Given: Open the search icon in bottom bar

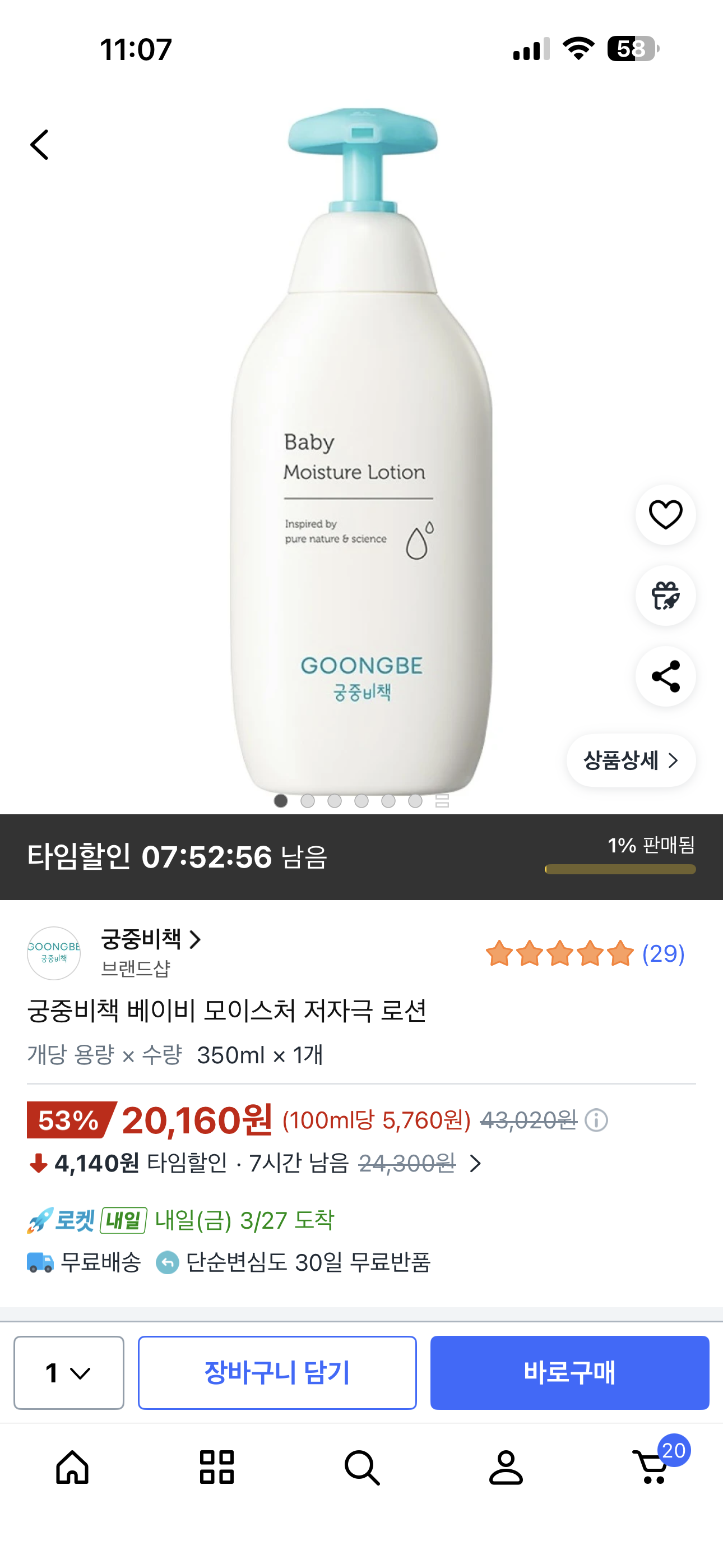Looking at the screenshot, I should (x=361, y=1467).
